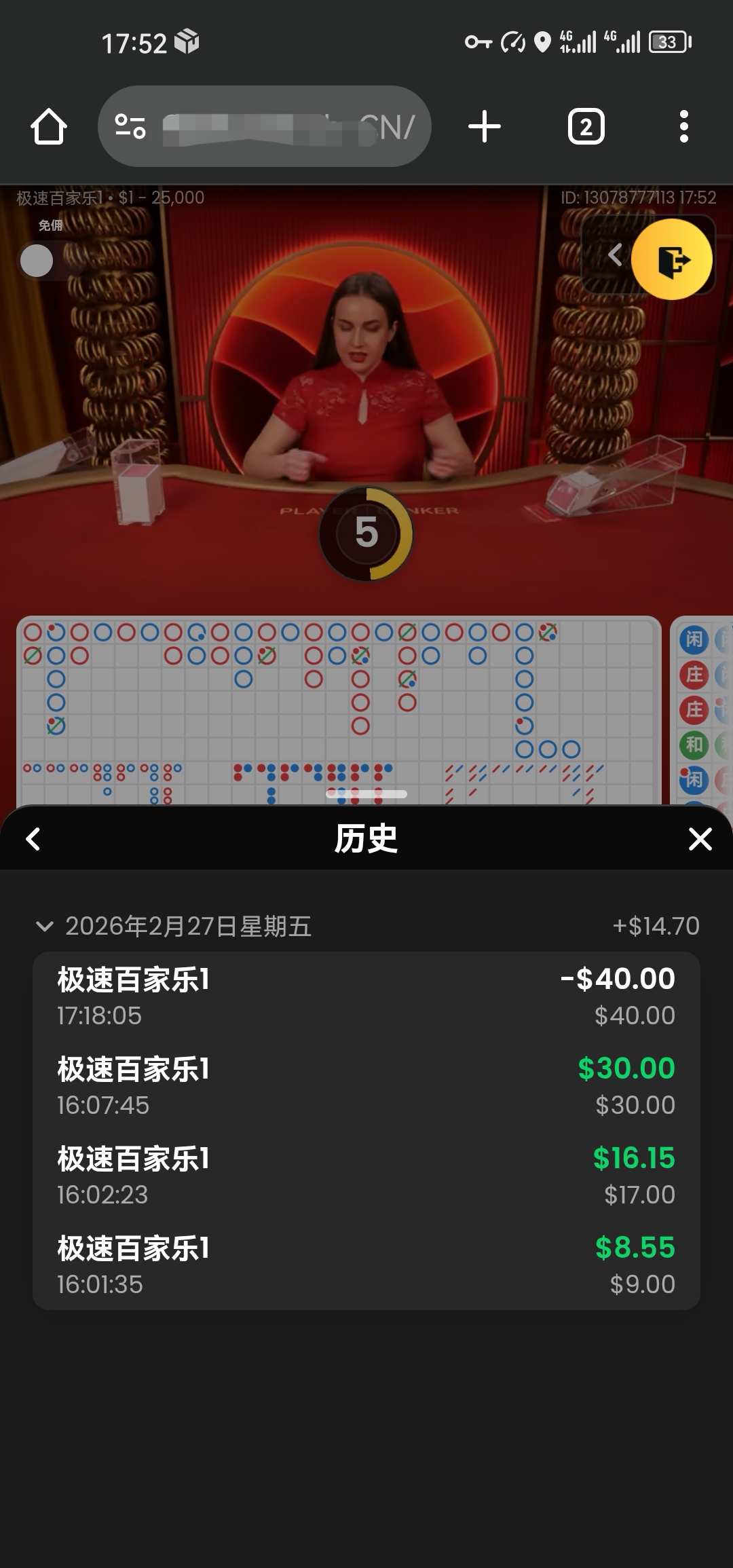Viewport: 733px width, 1568px height.
Task: Go back from the 历史 panel
Action: point(33,839)
